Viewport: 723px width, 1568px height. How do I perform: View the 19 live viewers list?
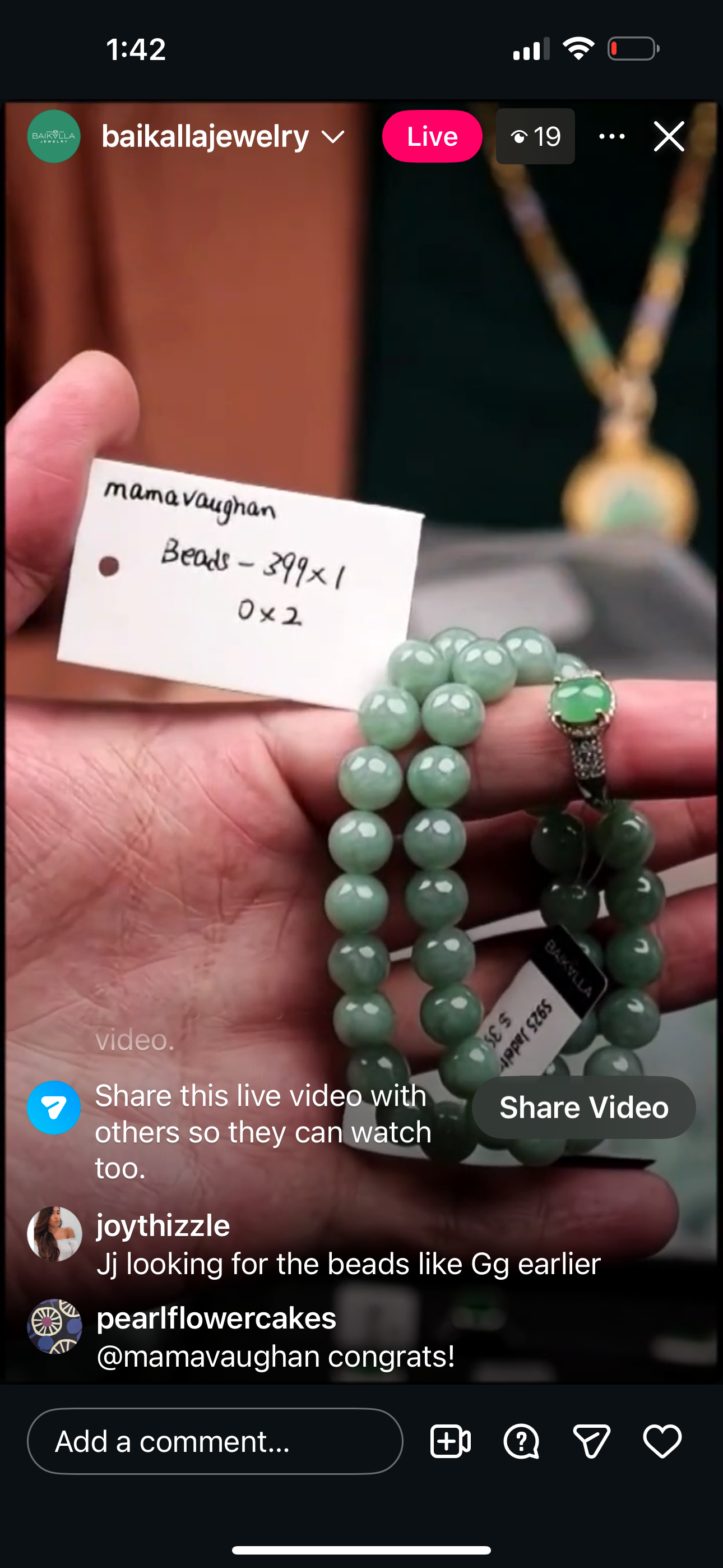click(x=535, y=136)
